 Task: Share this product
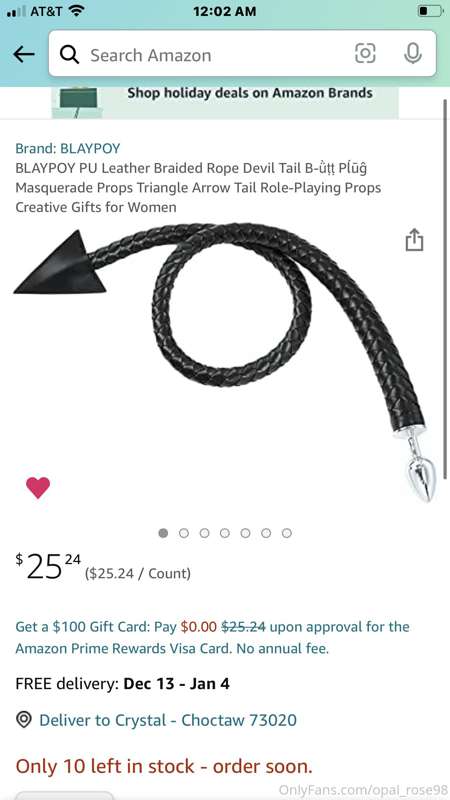(x=414, y=240)
